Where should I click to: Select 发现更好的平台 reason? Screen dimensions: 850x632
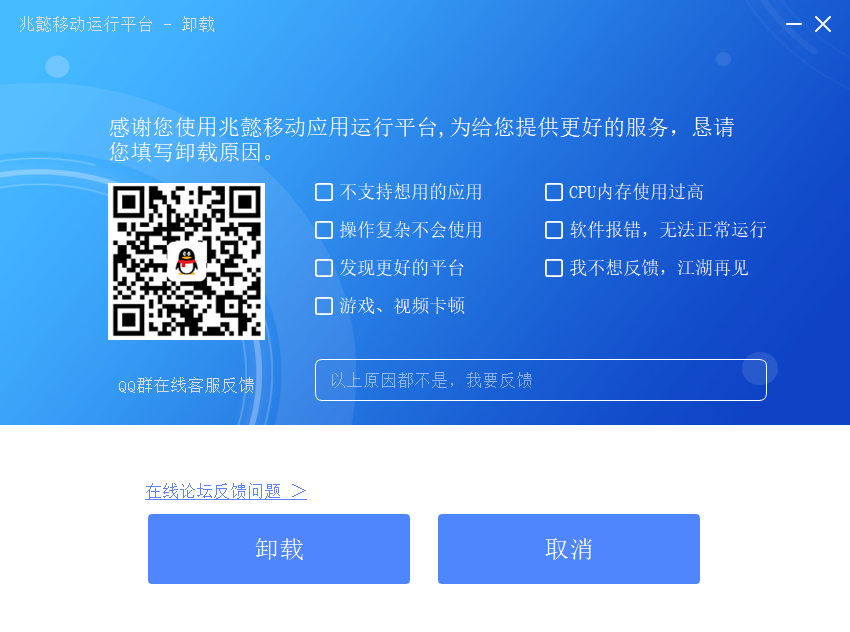324,268
